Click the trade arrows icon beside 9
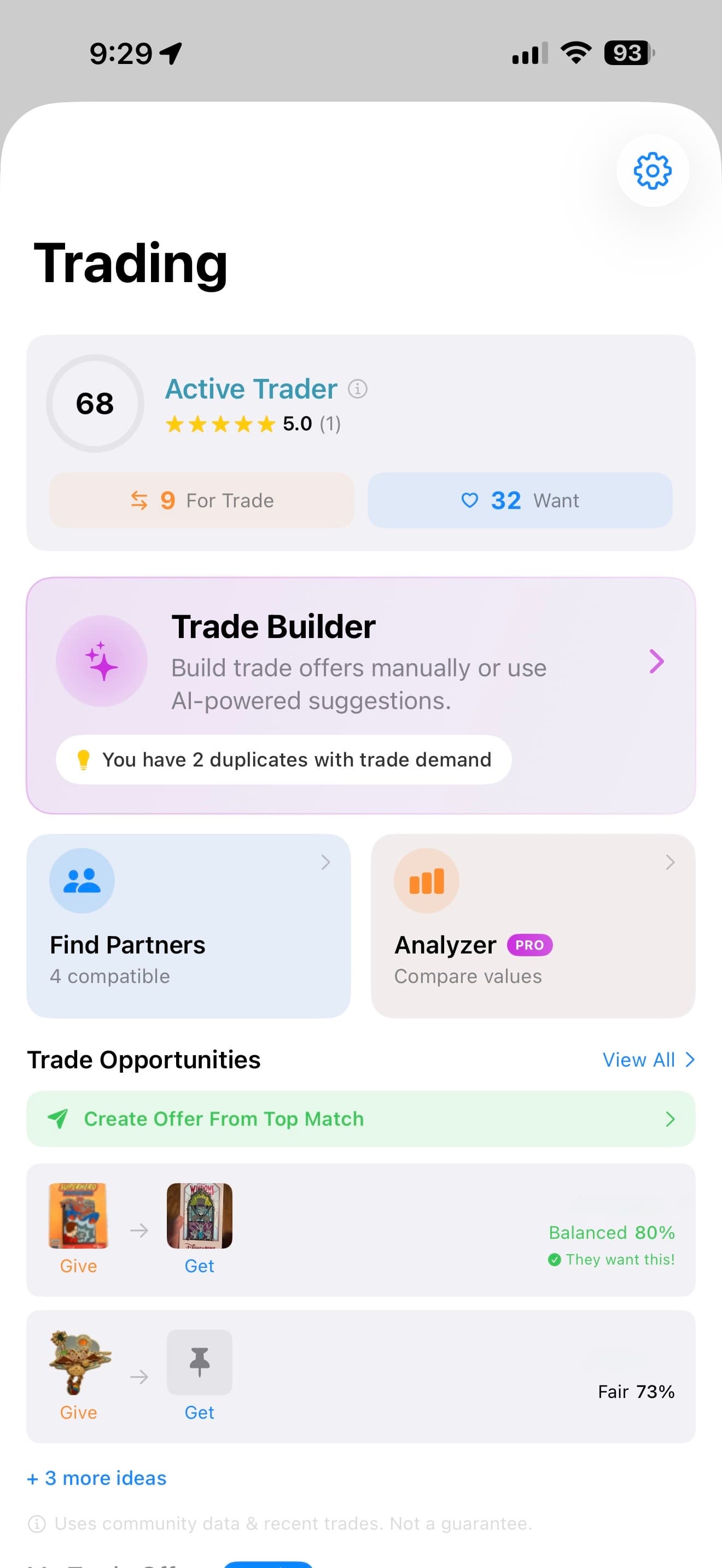This screenshot has height=1568, width=722. pyautogui.click(x=139, y=500)
